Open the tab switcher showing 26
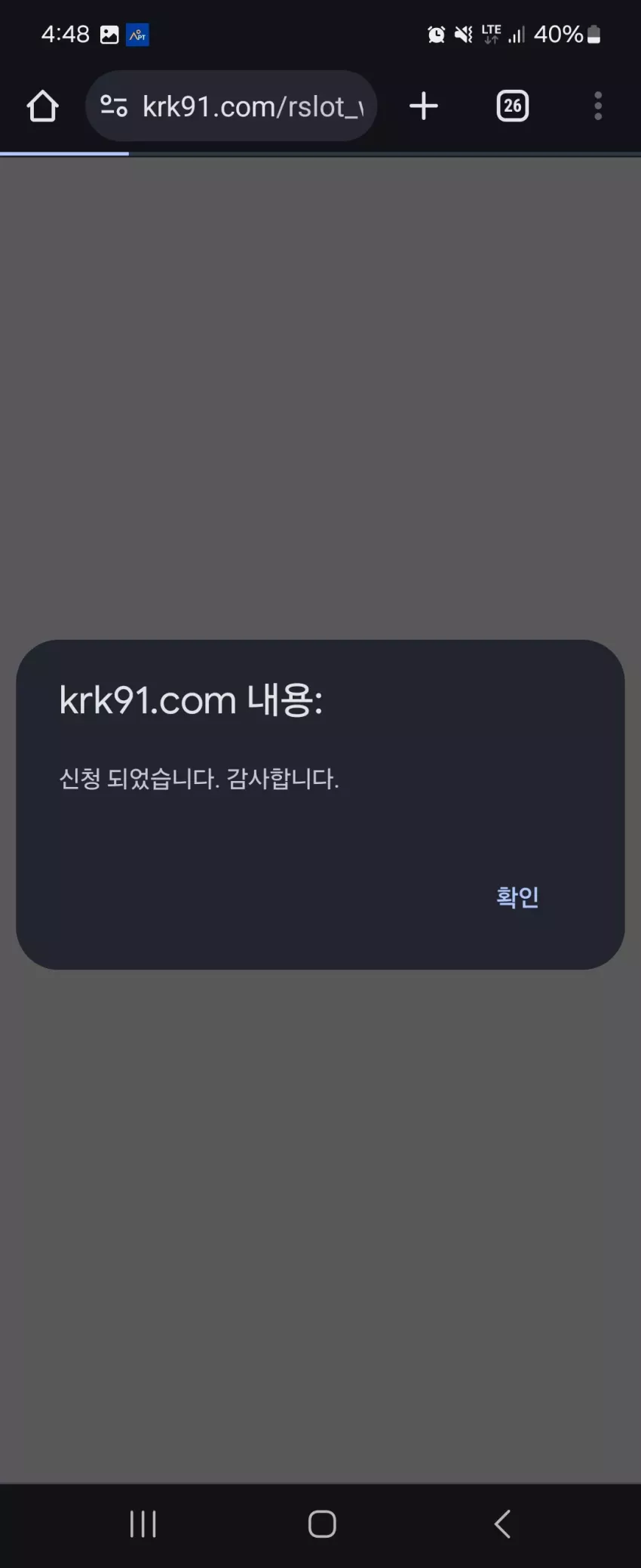This screenshot has width=641, height=1568. coord(513,106)
